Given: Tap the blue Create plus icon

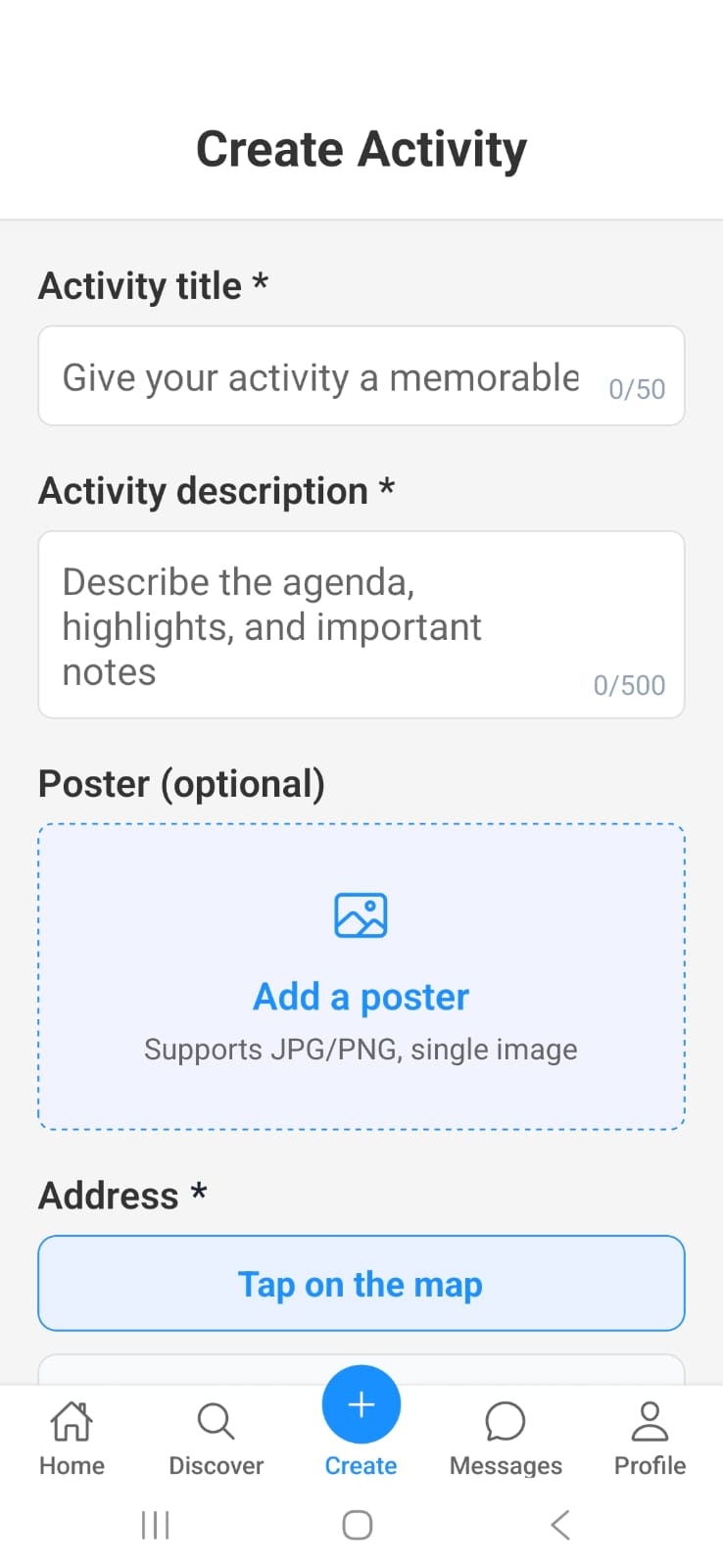Looking at the screenshot, I should pos(361,1403).
